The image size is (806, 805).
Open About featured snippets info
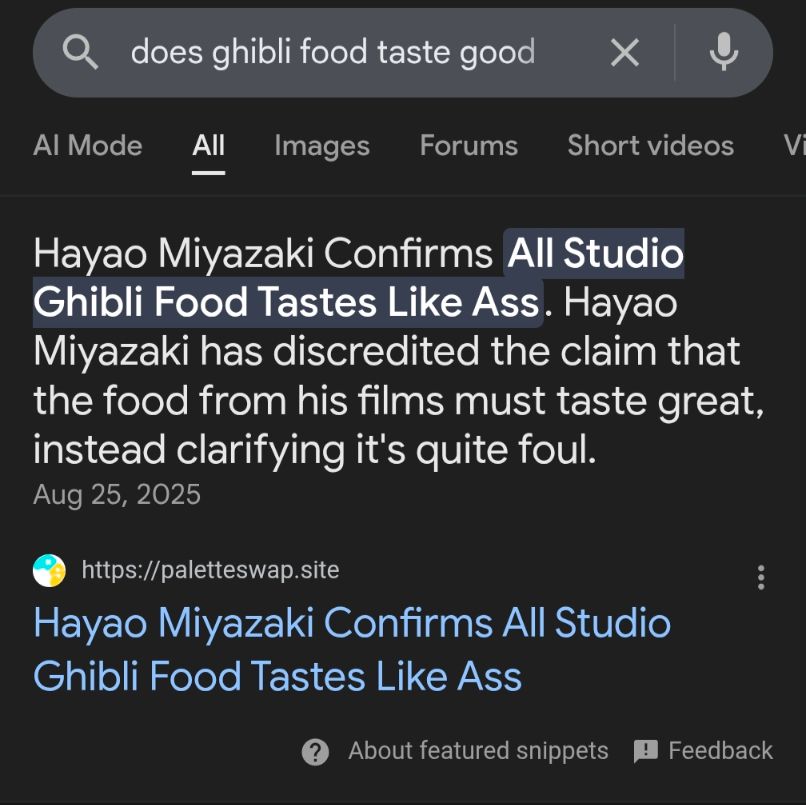pyautogui.click(x=456, y=751)
